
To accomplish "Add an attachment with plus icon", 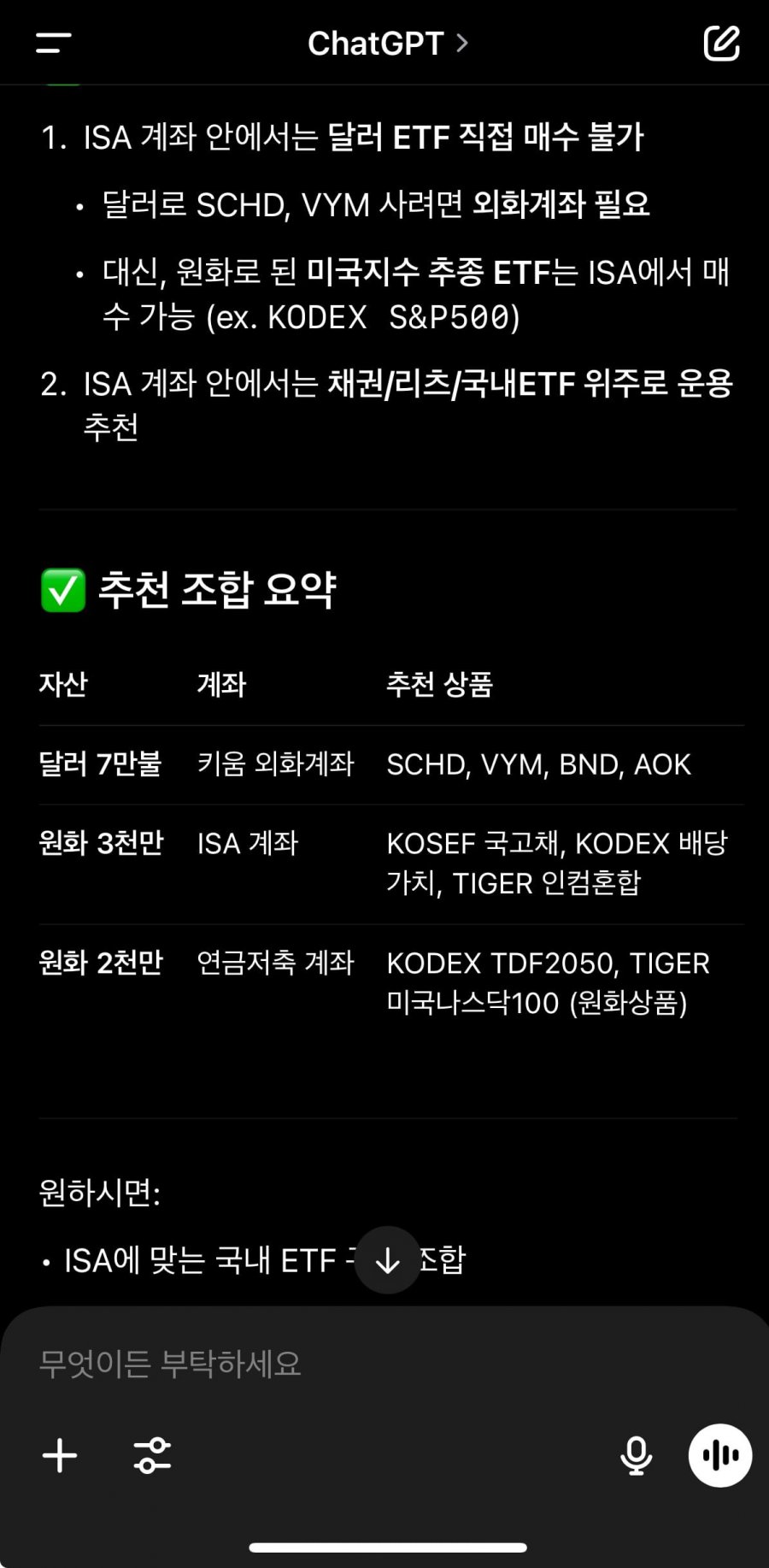I will (60, 1455).
